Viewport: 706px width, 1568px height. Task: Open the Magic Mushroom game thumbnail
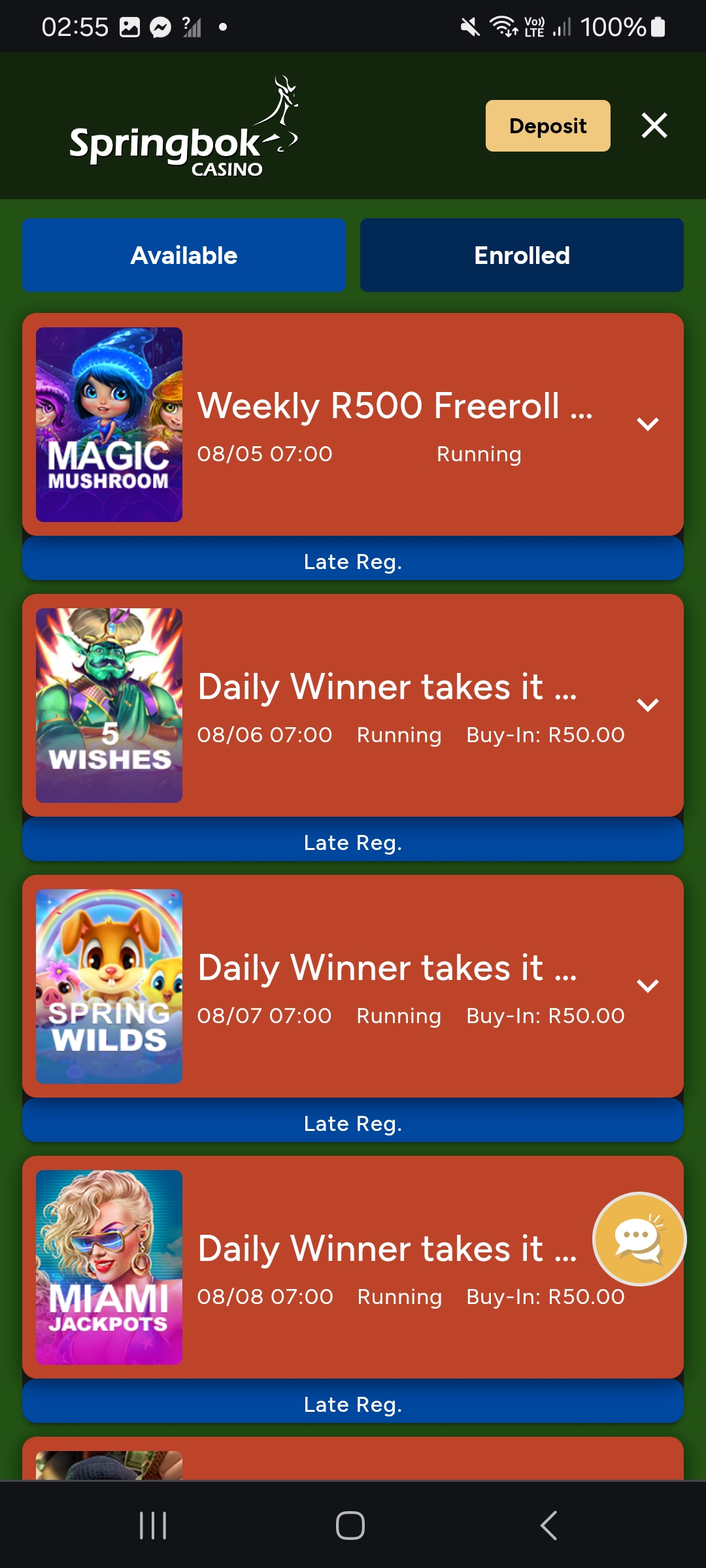109,425
